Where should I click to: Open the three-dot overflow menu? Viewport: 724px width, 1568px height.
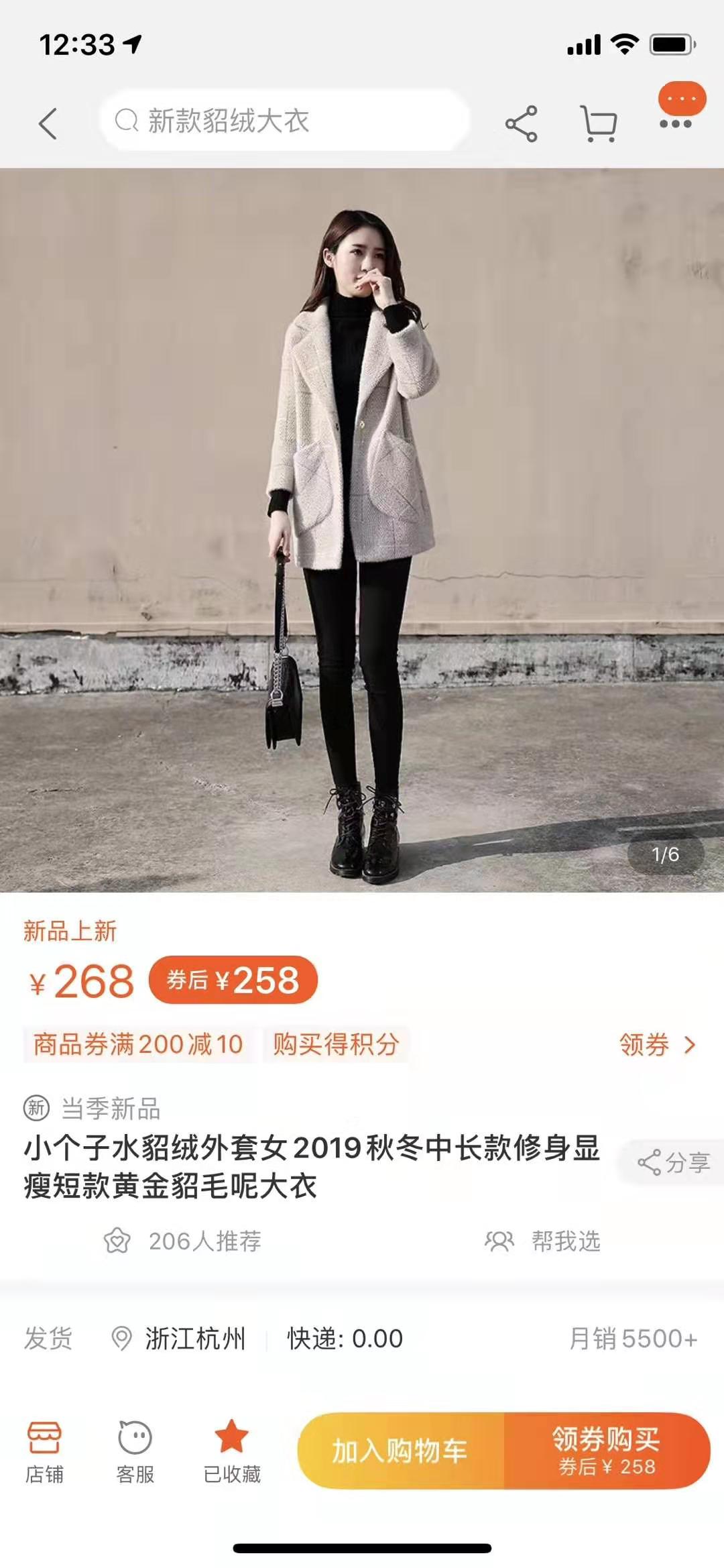point(676,124)
